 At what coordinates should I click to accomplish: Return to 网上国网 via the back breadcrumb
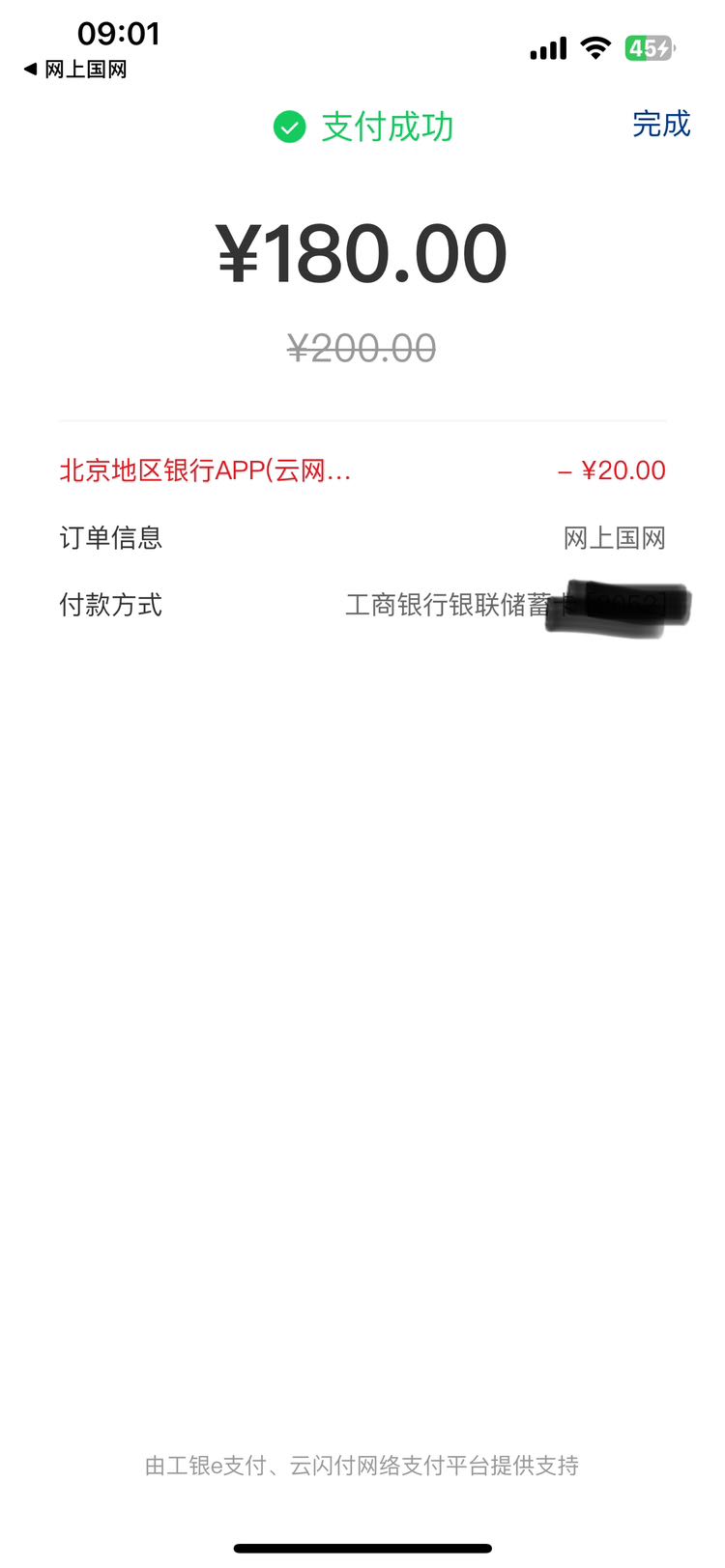pyautogui.click(x=75, y=70)
